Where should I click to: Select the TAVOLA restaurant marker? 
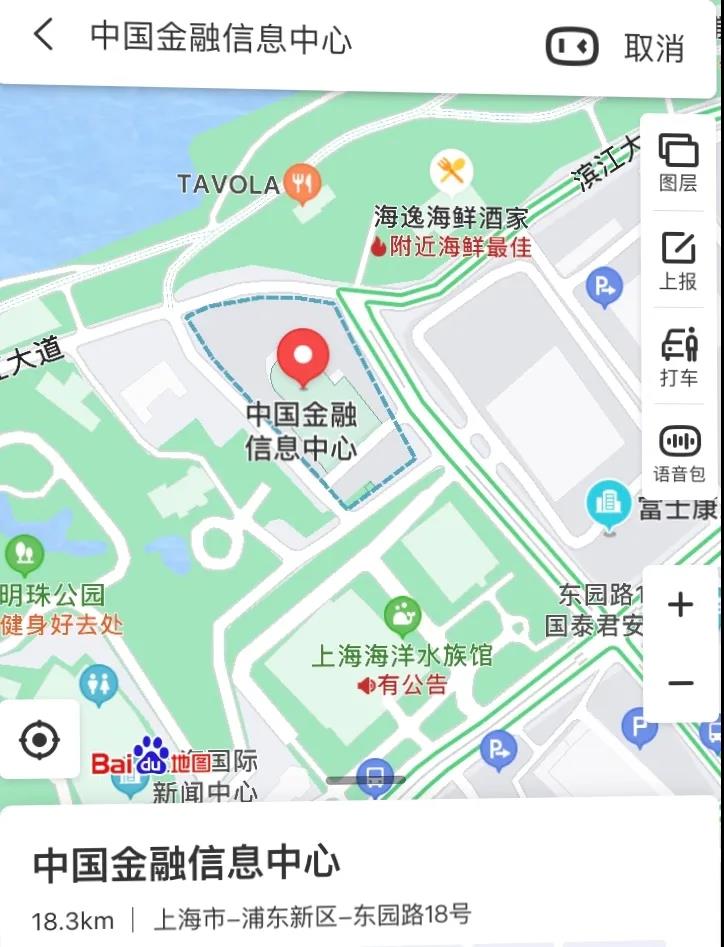pos(302,184)
